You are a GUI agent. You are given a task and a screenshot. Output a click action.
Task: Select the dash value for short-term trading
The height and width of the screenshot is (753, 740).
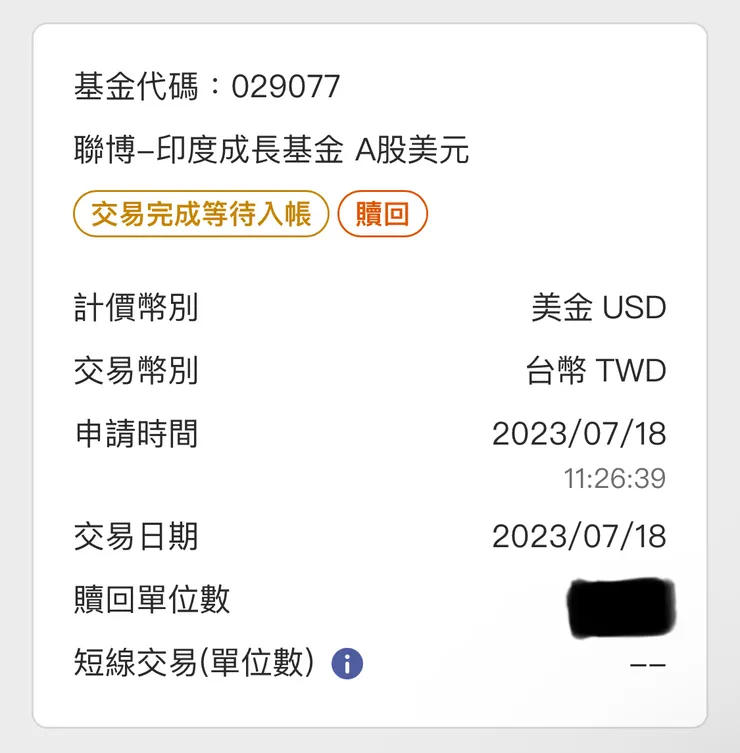point(649,662)
